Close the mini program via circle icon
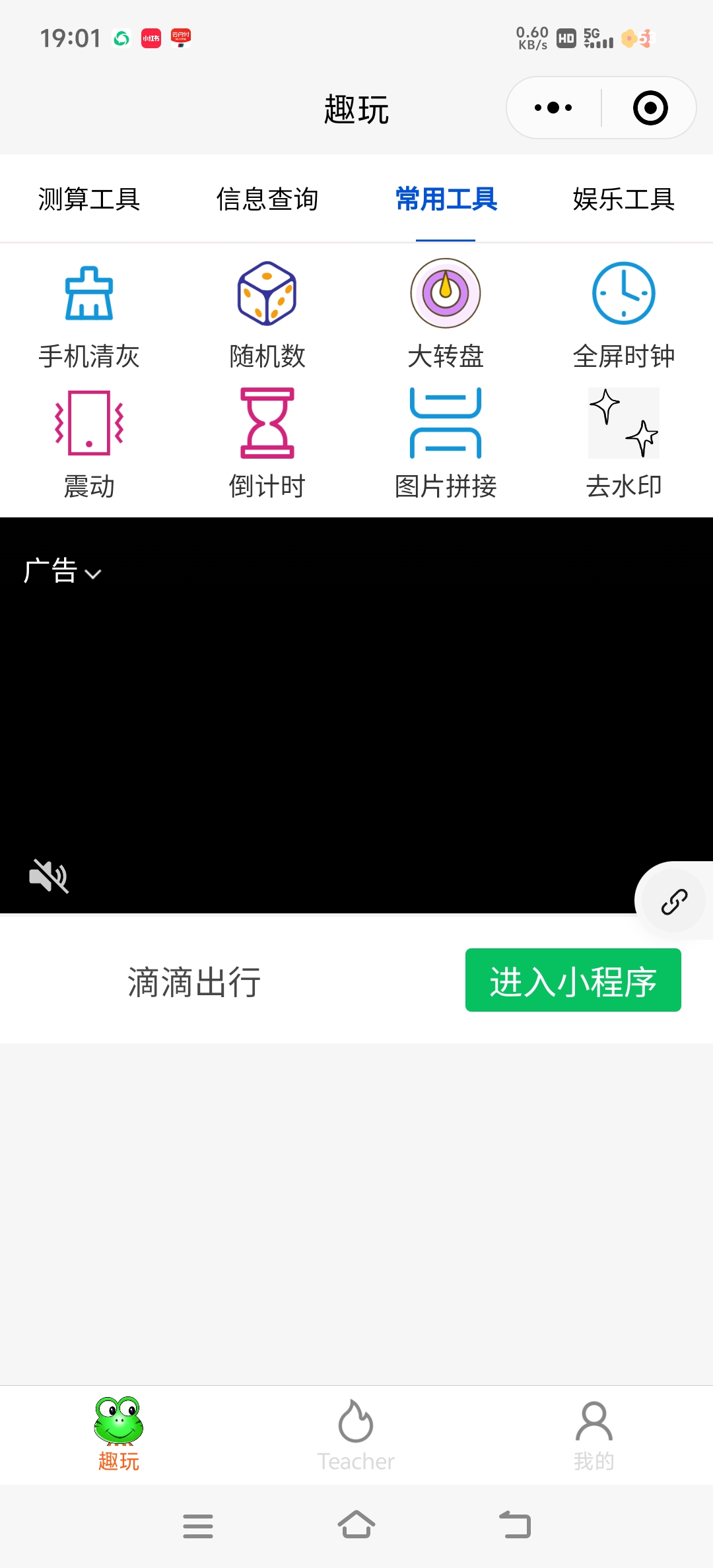The width and height of the screenshot is (713, 1568). click(x=650, y=108)
